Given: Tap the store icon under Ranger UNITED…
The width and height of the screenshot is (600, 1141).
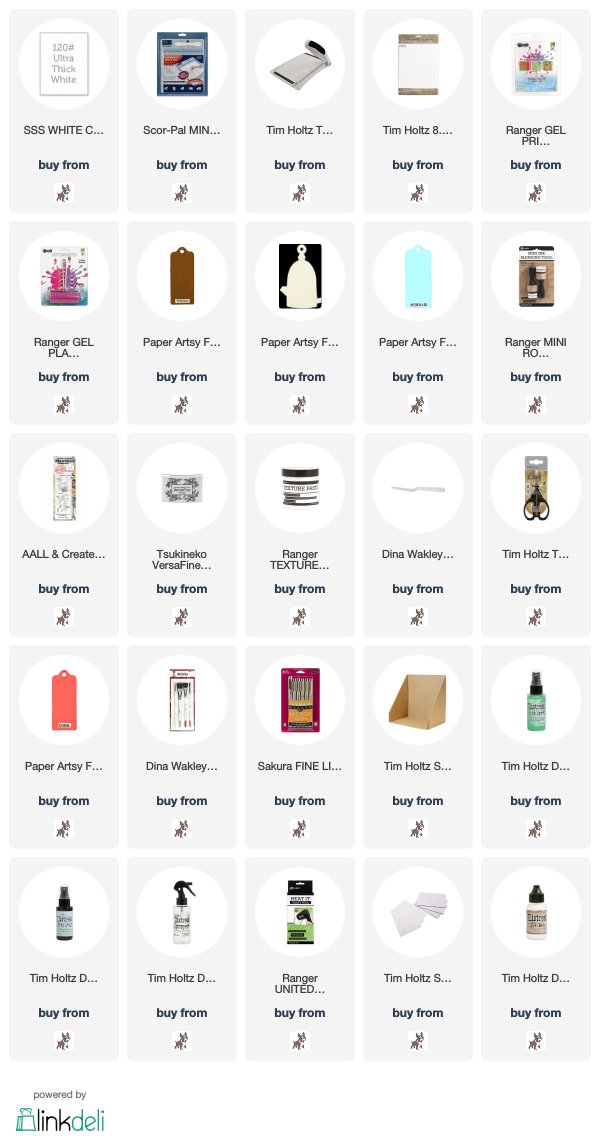Looking at the screenshot, I should point(300,1041).
